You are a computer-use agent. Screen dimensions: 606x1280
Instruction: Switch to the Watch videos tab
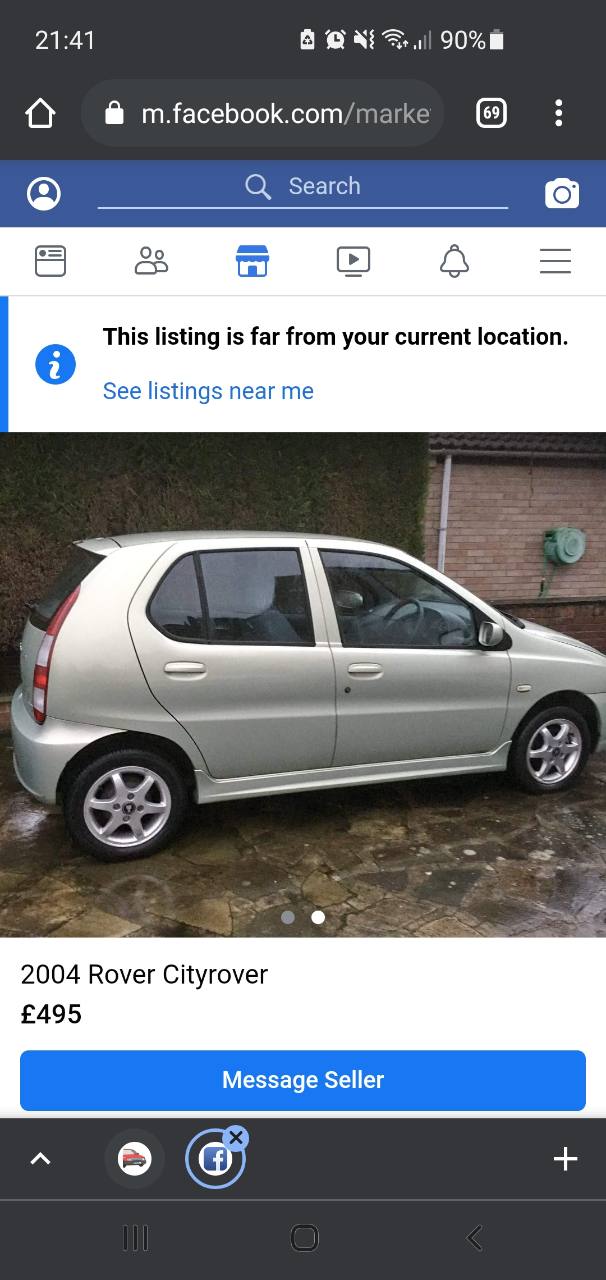point(353,261)
